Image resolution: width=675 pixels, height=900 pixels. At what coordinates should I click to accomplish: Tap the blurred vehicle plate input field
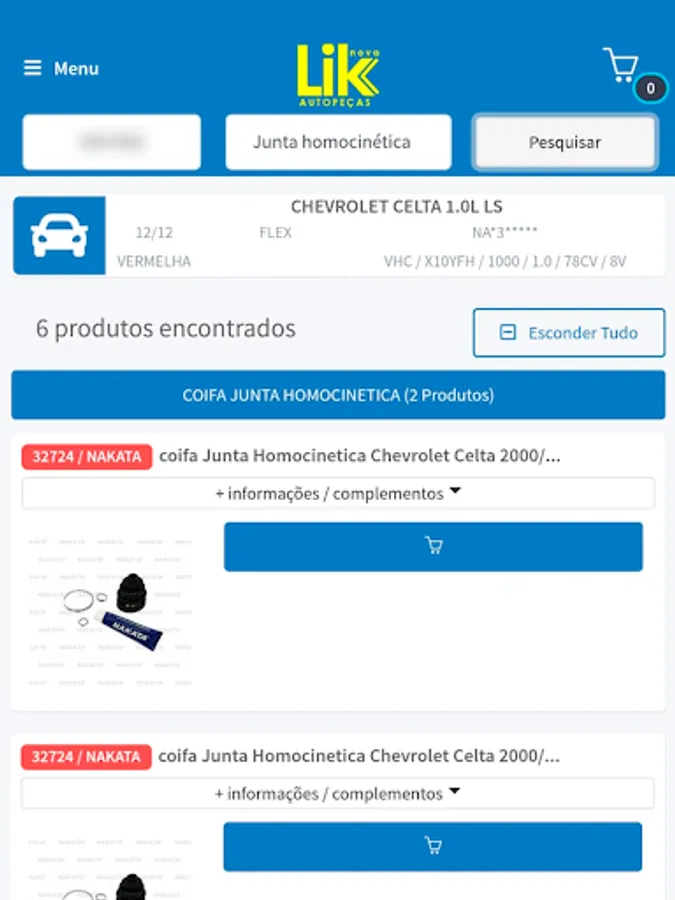112,143
